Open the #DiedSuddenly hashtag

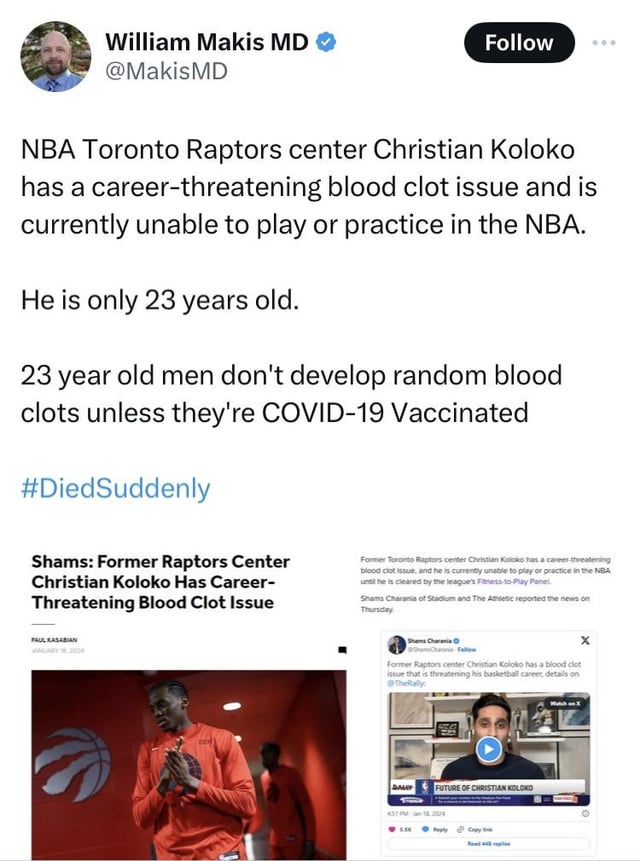(x=115, y=488)
